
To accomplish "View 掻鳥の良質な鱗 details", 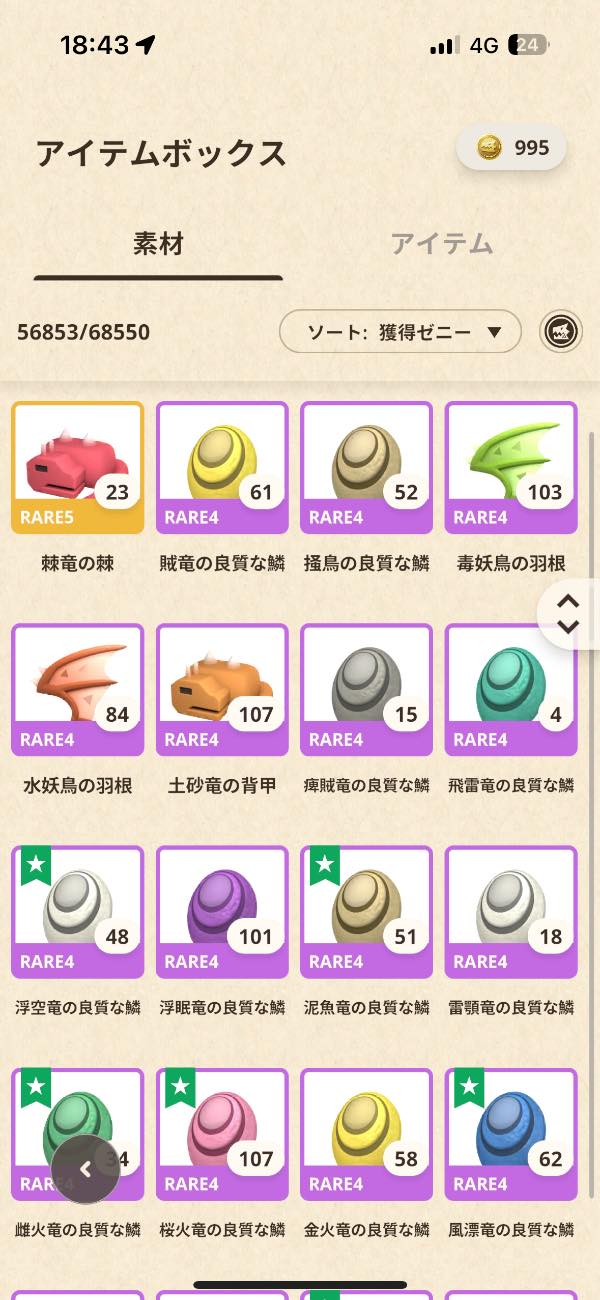I will click(366, 468).
